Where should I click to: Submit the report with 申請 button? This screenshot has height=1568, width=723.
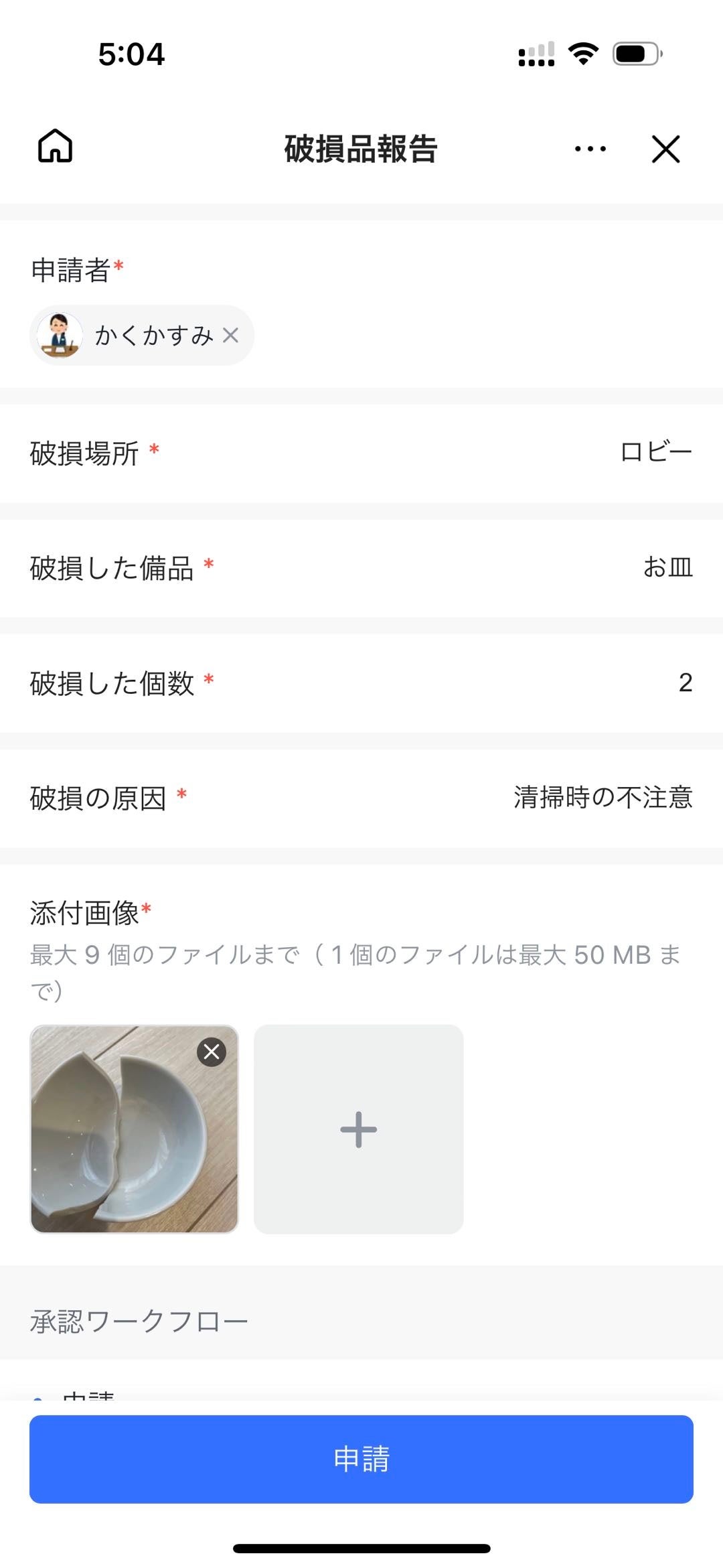(361, 1459)
